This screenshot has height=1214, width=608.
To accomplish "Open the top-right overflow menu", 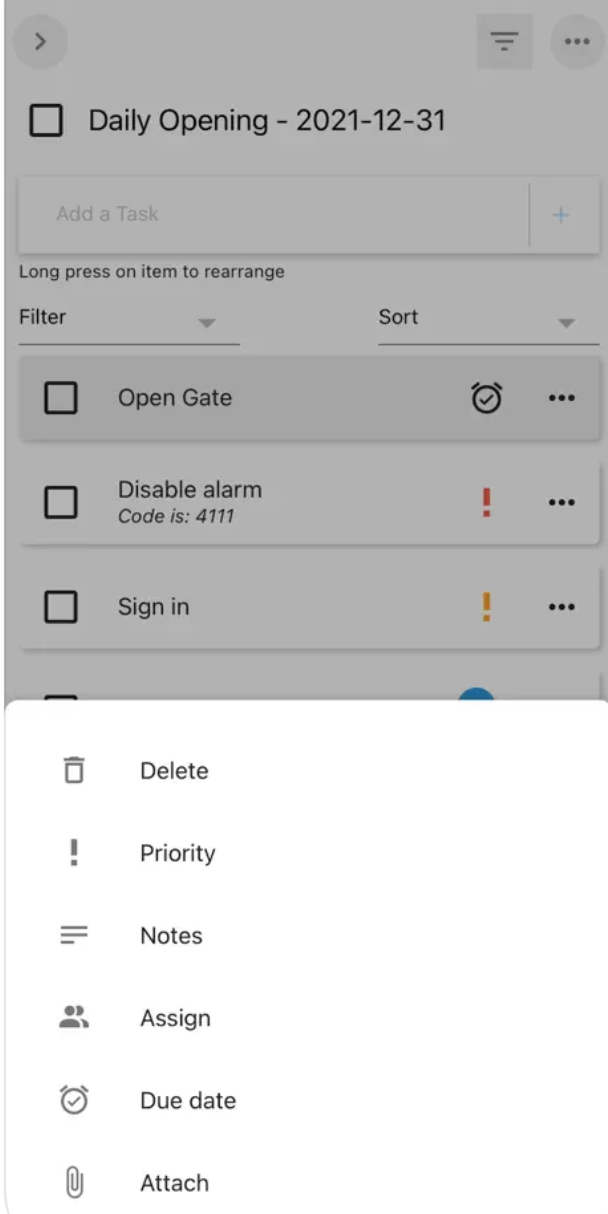I will (x=575, y=41).
